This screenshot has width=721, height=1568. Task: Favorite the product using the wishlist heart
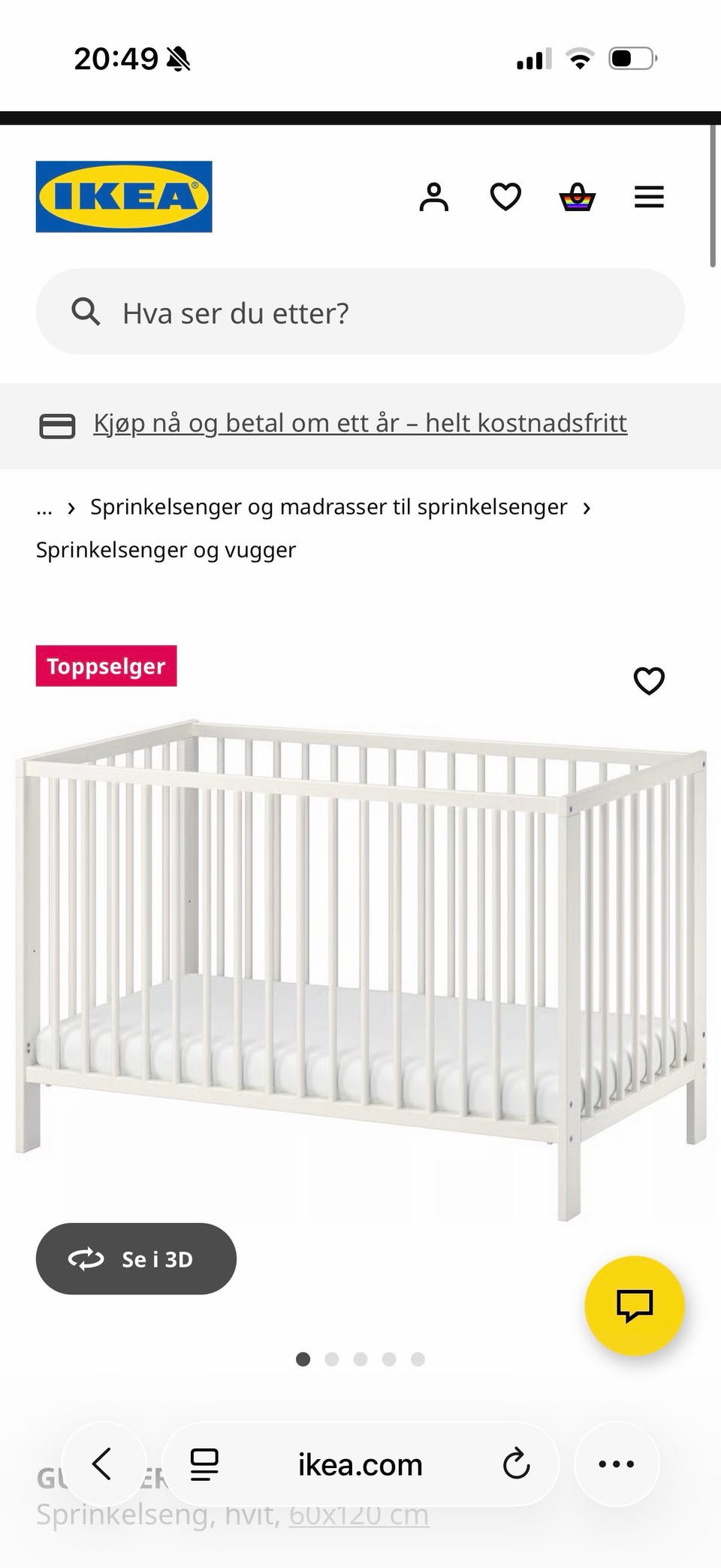tap(648, 681)
